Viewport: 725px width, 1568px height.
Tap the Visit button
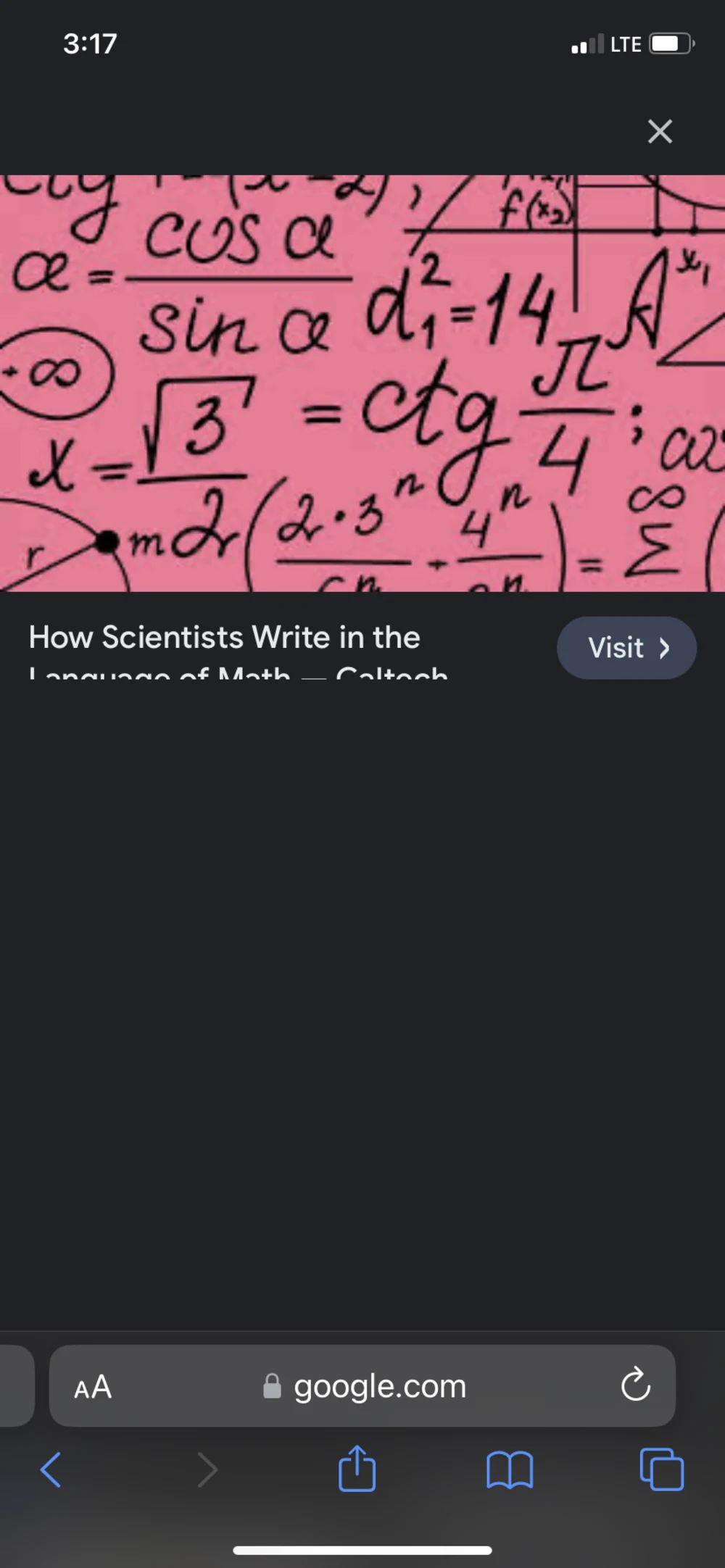(x=626, y=648)
